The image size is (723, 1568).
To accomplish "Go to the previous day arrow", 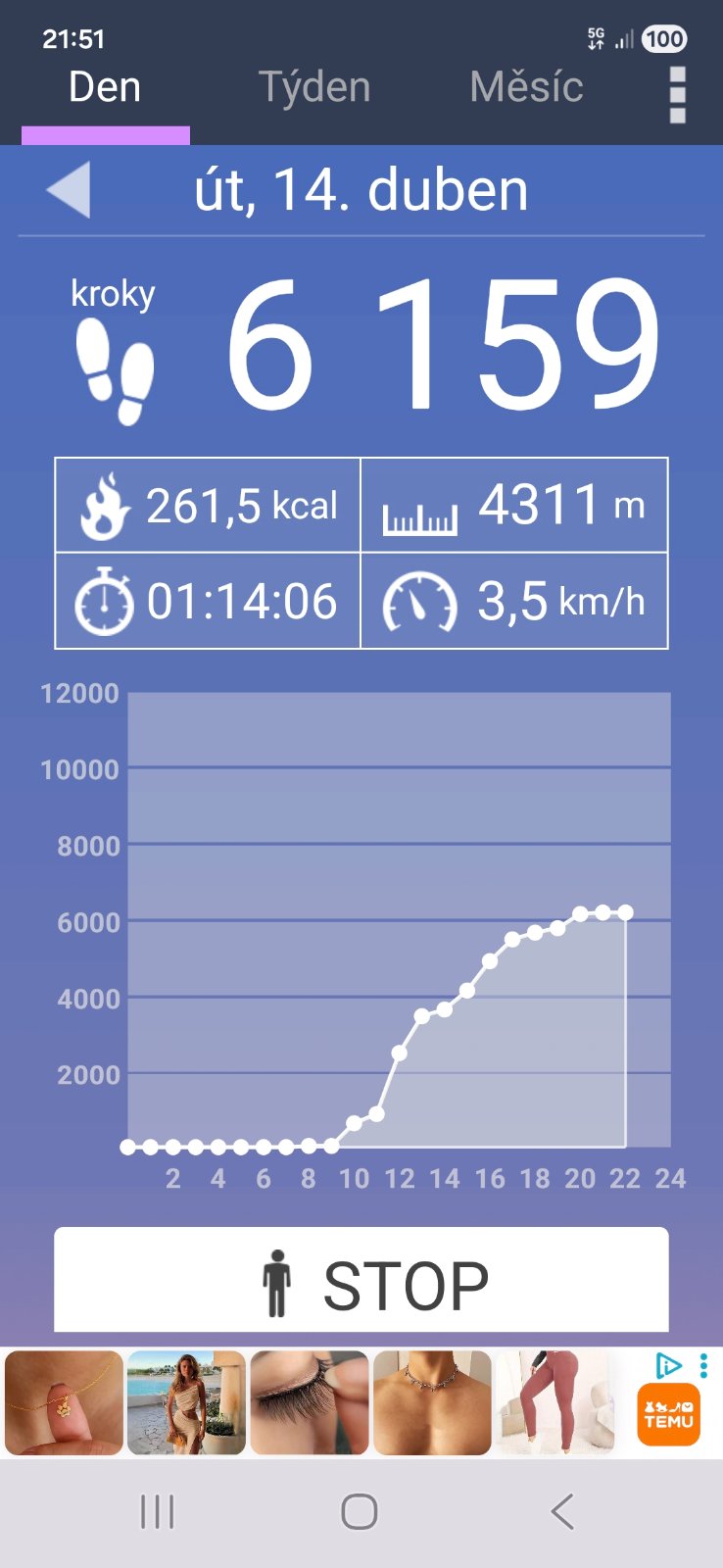I will point(69,189).
